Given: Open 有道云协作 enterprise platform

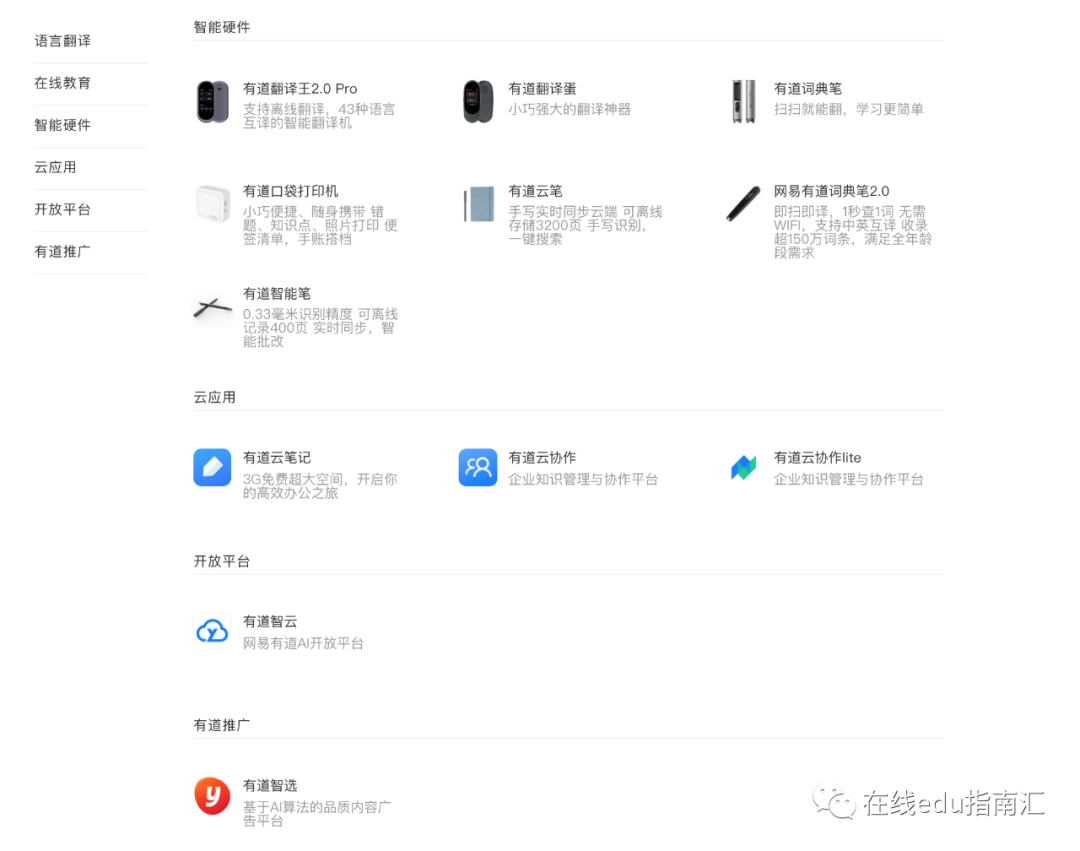Looking at the screenshot, I should [x=541, y=458].
